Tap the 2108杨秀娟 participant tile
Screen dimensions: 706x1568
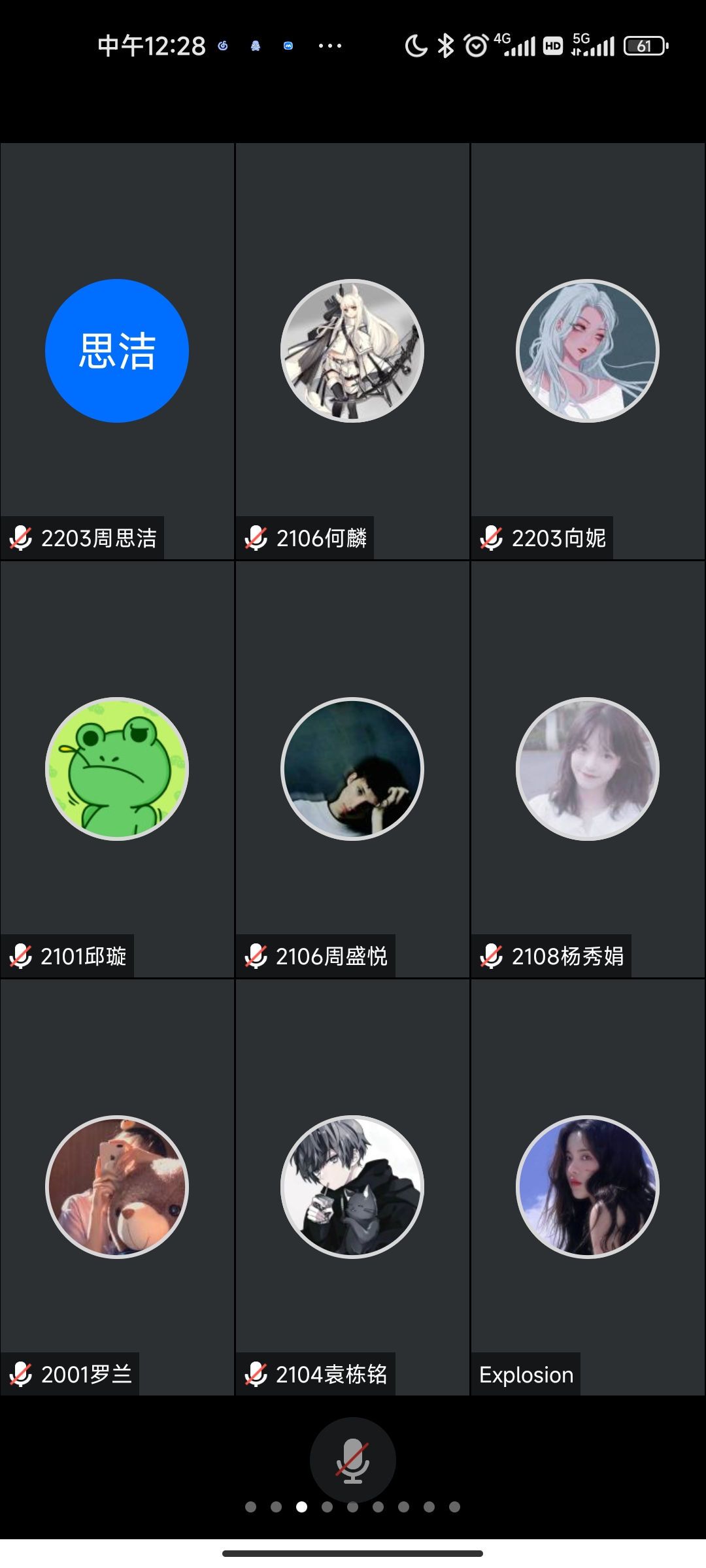tap(588, 769)
